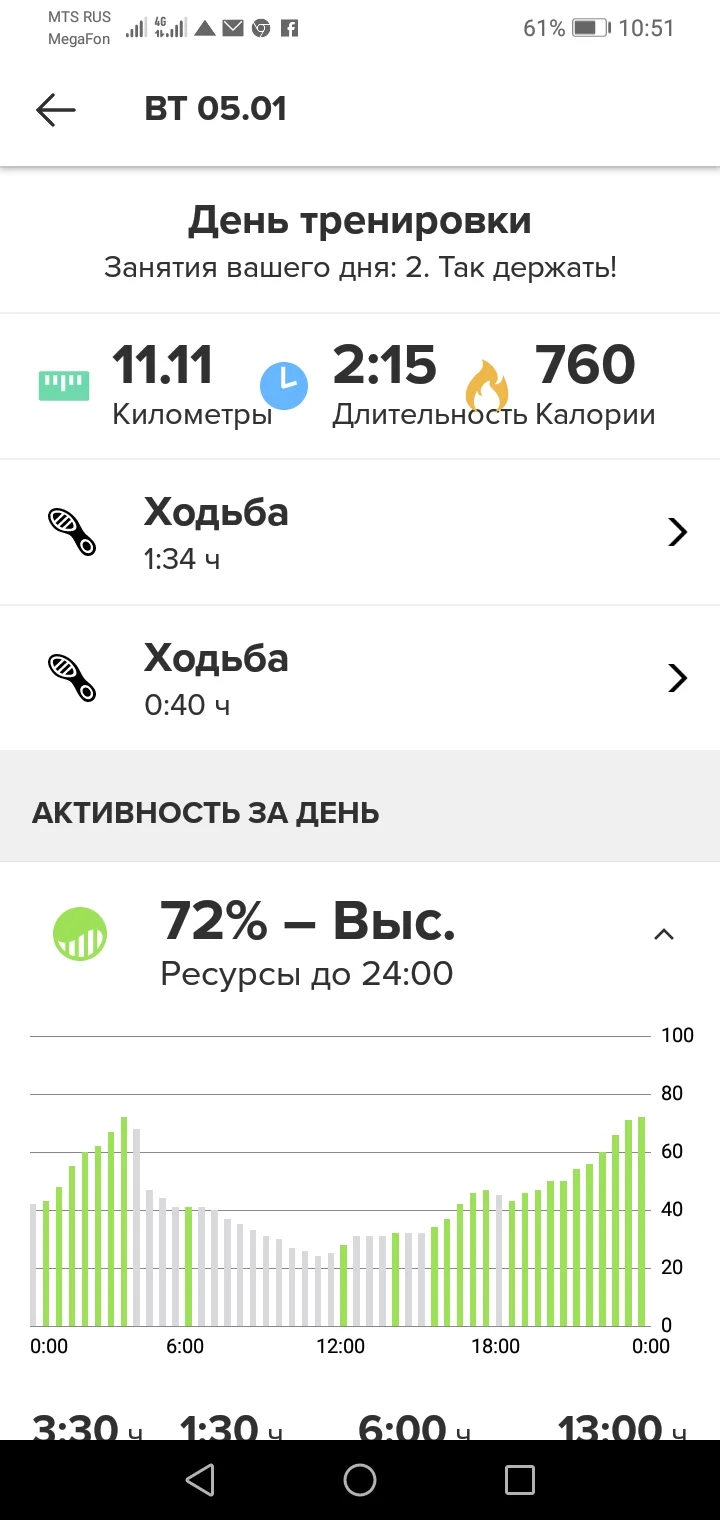The height and width of the screenshot is (1520, 720).
Task: Open the recent apps overview
Action: click(520, 1480)
